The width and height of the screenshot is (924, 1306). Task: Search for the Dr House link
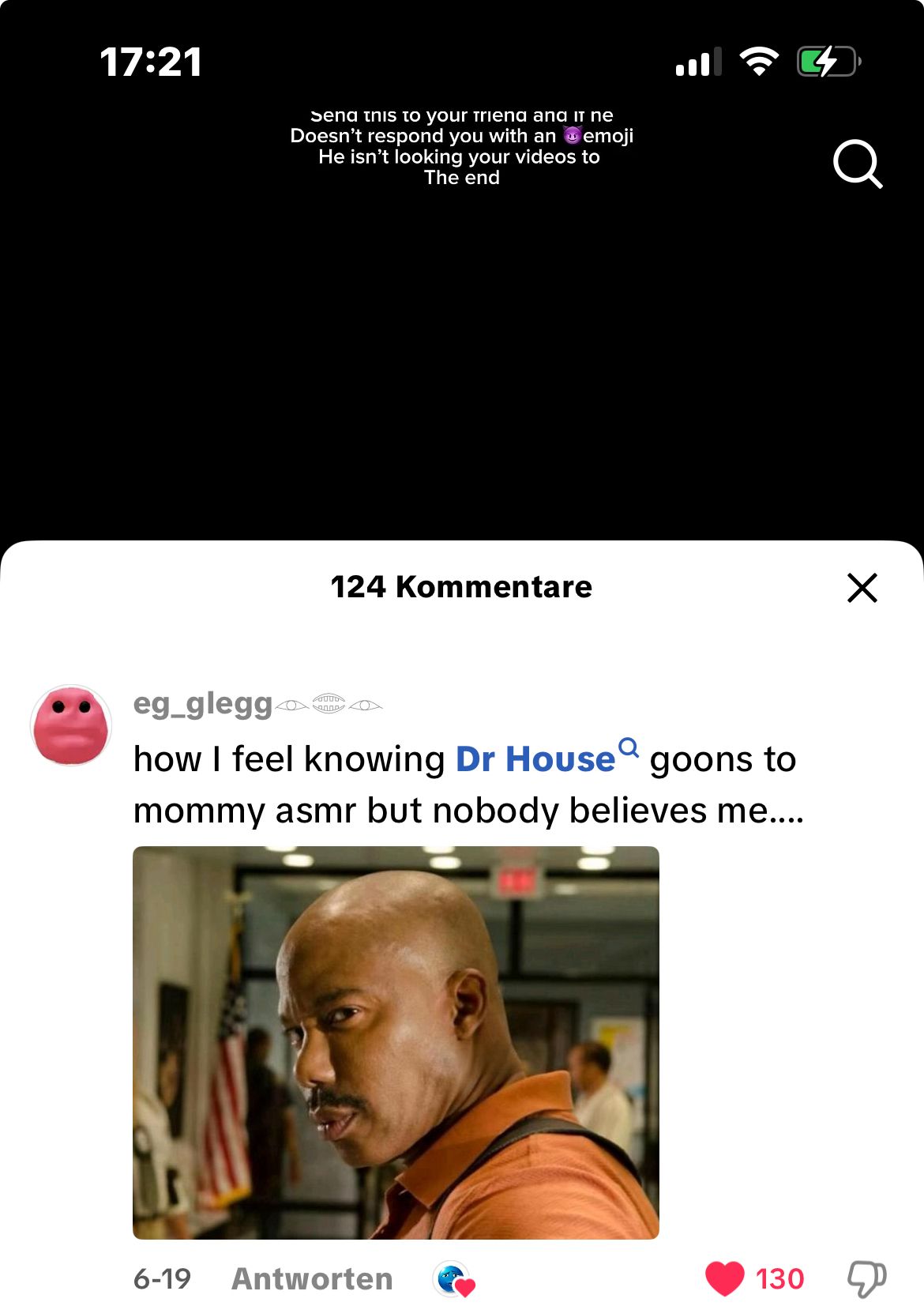coord(545,759)
